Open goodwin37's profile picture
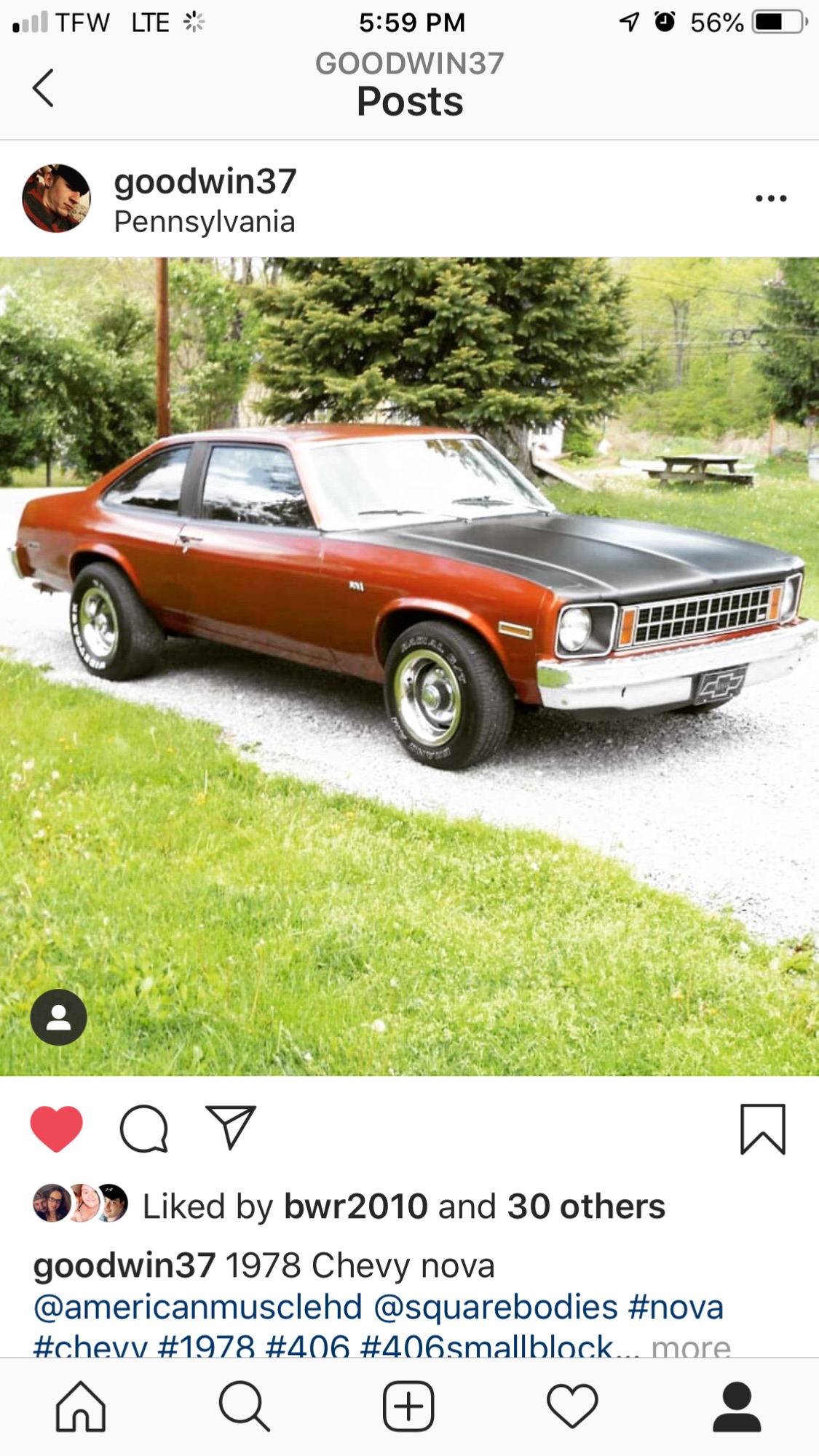 pyautogui.click(x=56, y=198)
